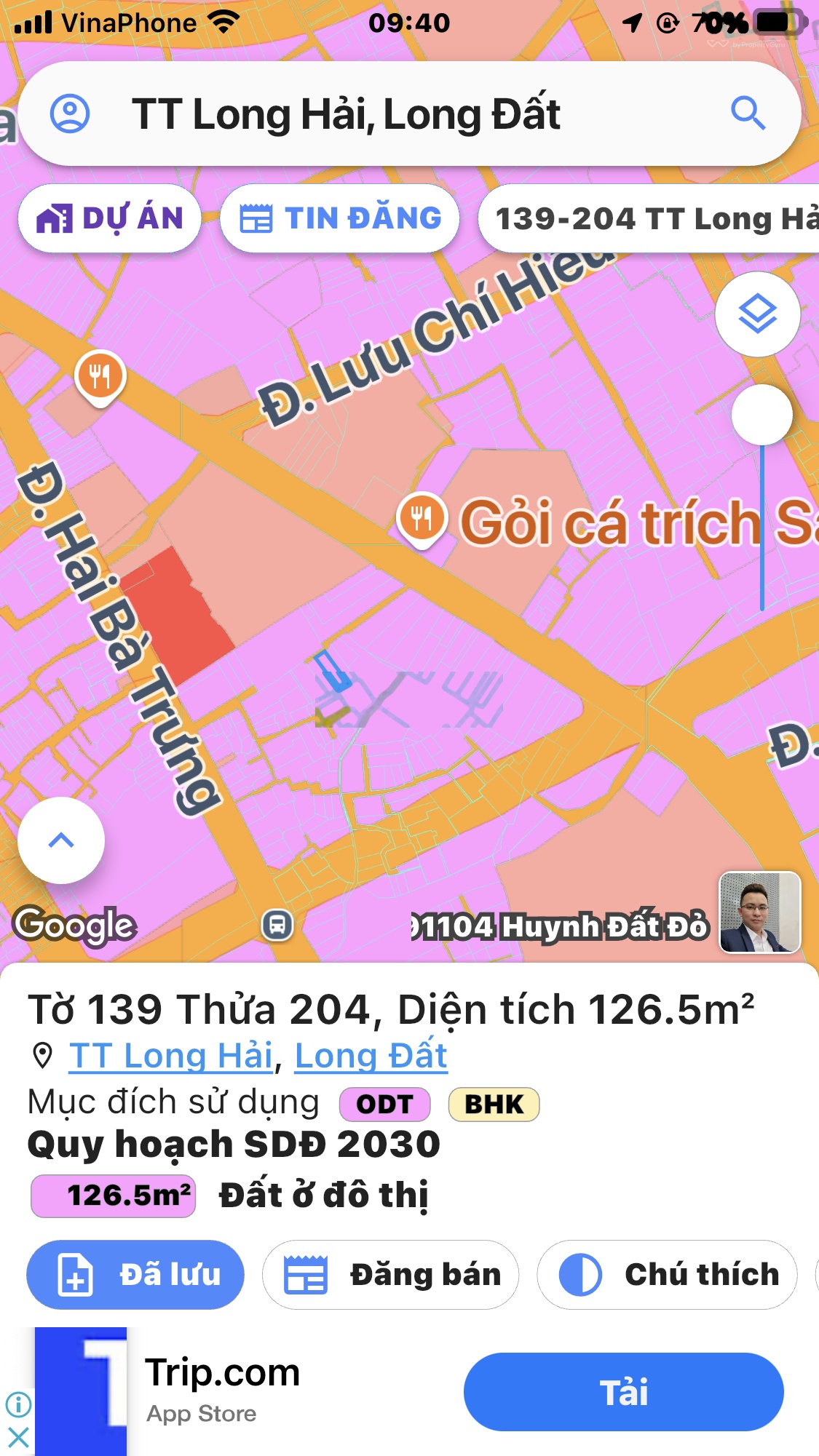This screenshot has height=1456, width=819.
Task: Tap the bus stop marker
Action: point(277,925)
